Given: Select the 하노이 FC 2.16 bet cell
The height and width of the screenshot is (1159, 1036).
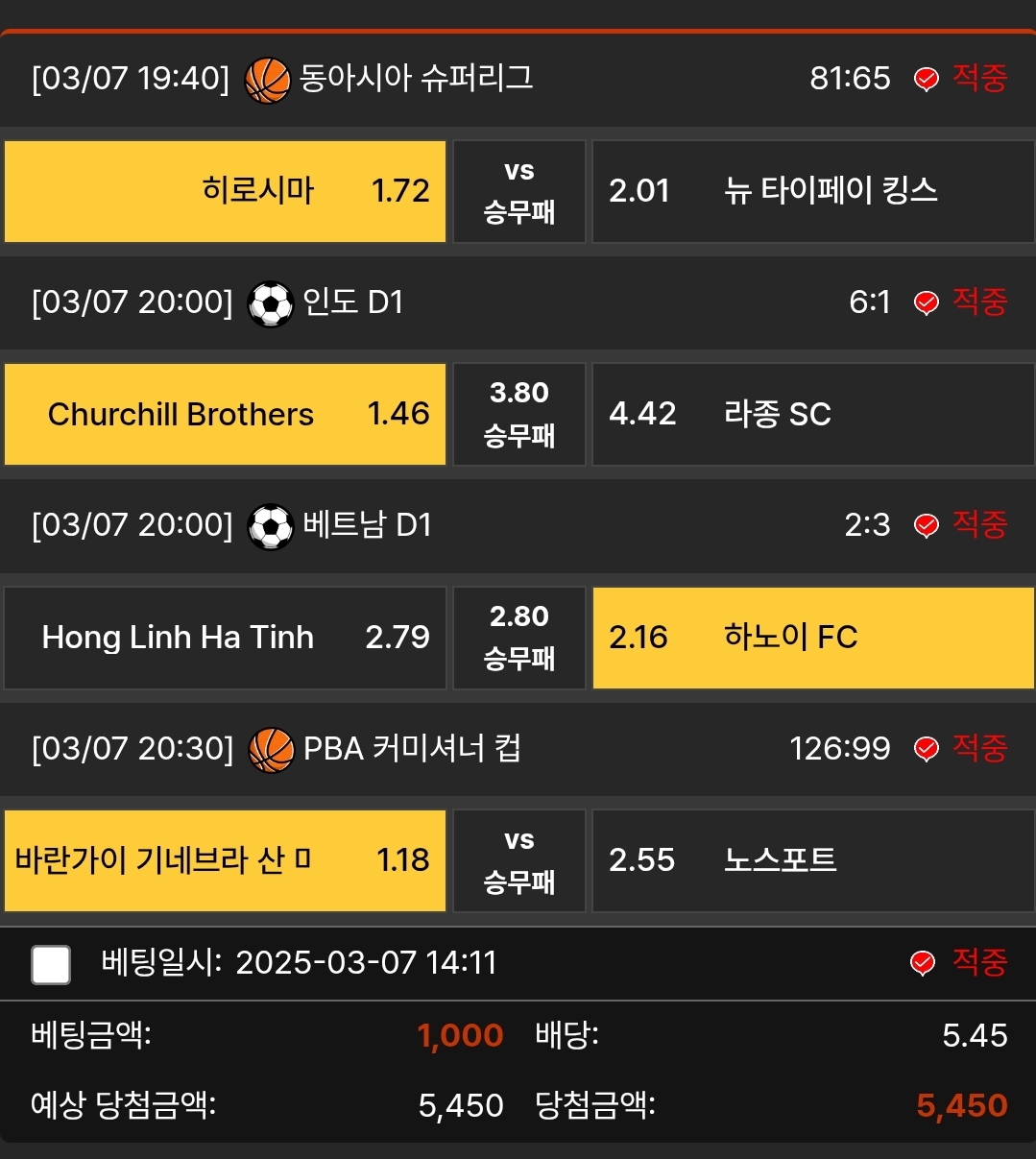Looking at the screenshot, I should tap(813, 638).
